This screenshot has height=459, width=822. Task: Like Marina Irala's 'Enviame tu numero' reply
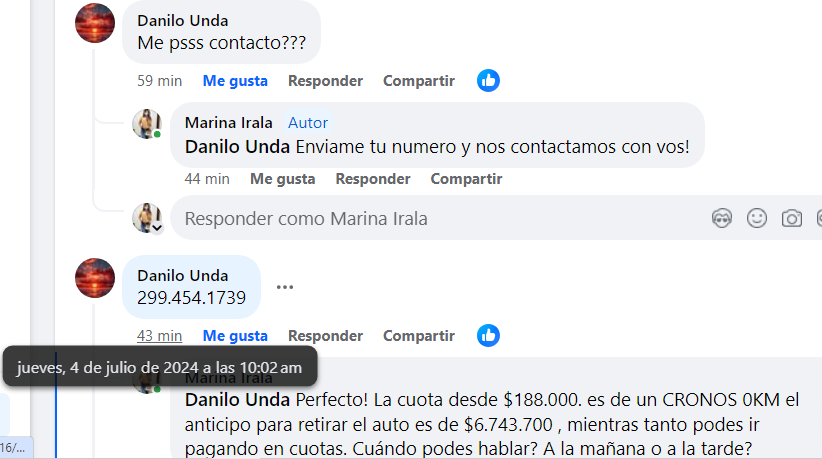tap(282, 179)
